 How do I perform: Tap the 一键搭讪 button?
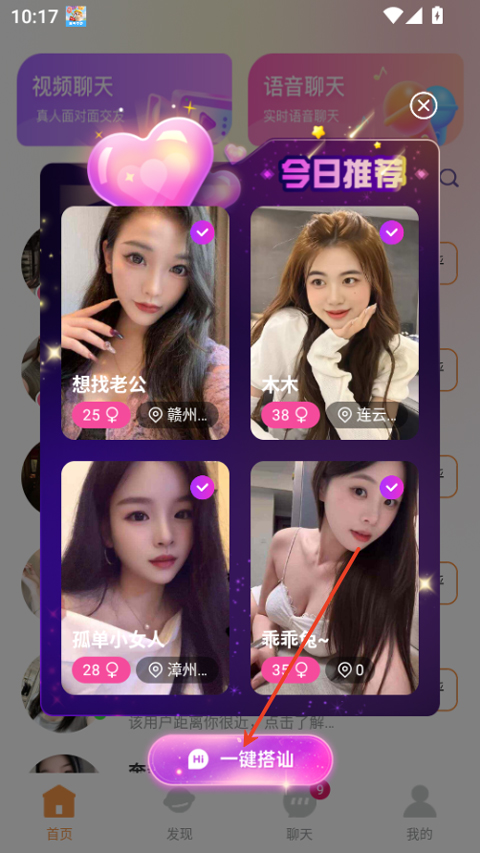[241, 759]
